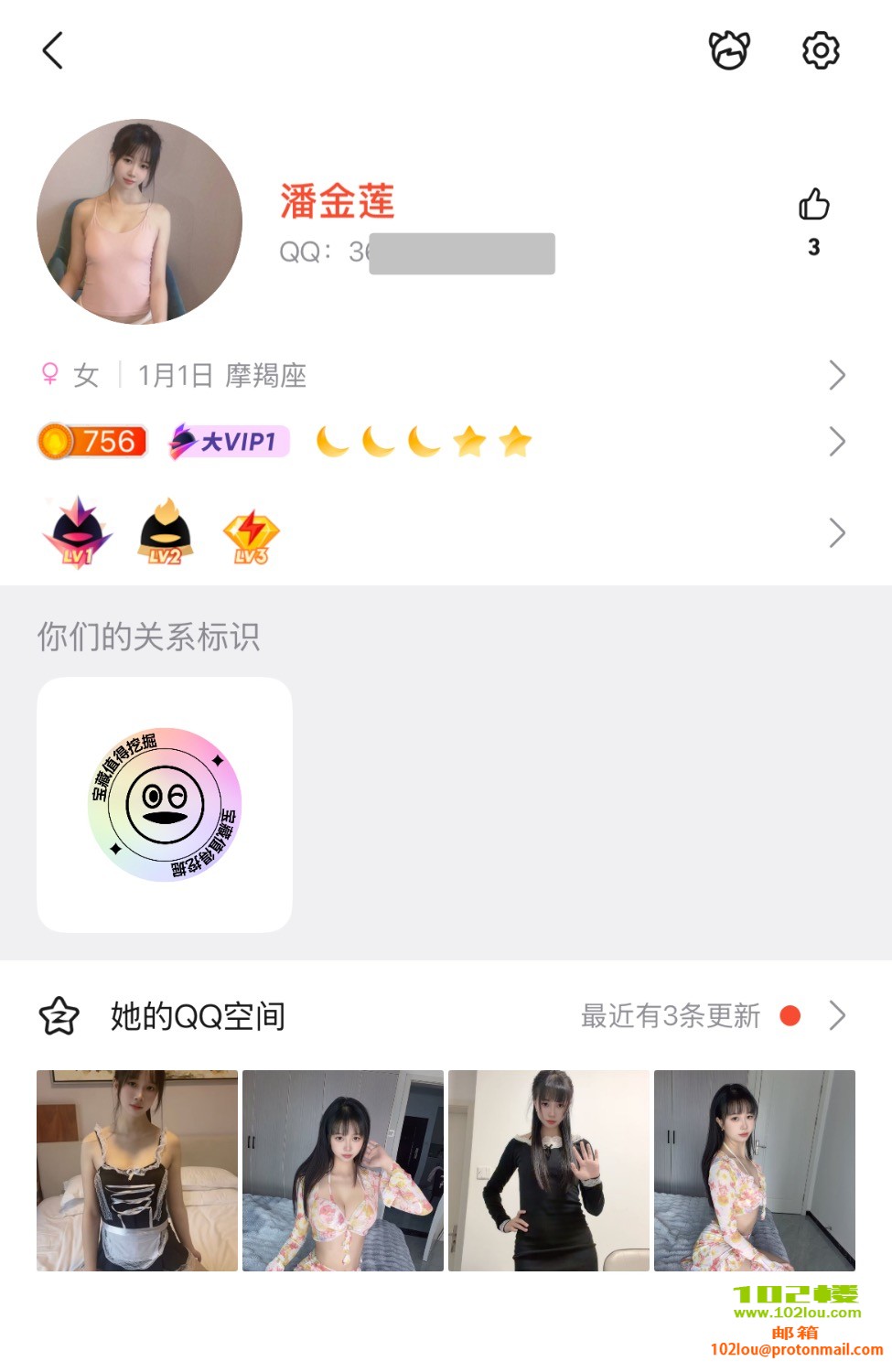Image resolution: width=892 pixels, height=1372 pixels.
Task: Open the 宝藏值得挖掘 relationship badge card
Action: [x=165, y=805]
